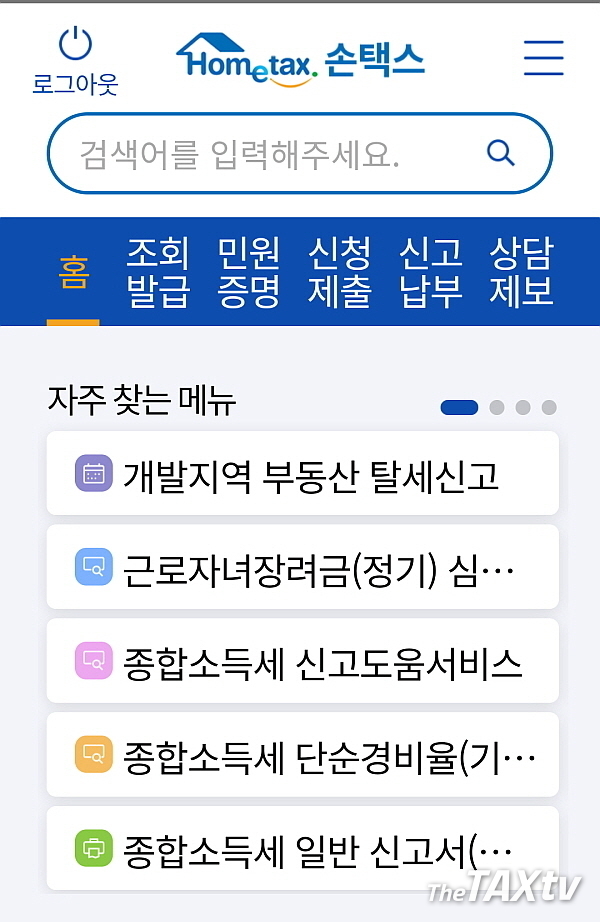Screen dimensions: 600x922
Task: Open 종합소득세 신고도움서비스
Action: (302, 661)
